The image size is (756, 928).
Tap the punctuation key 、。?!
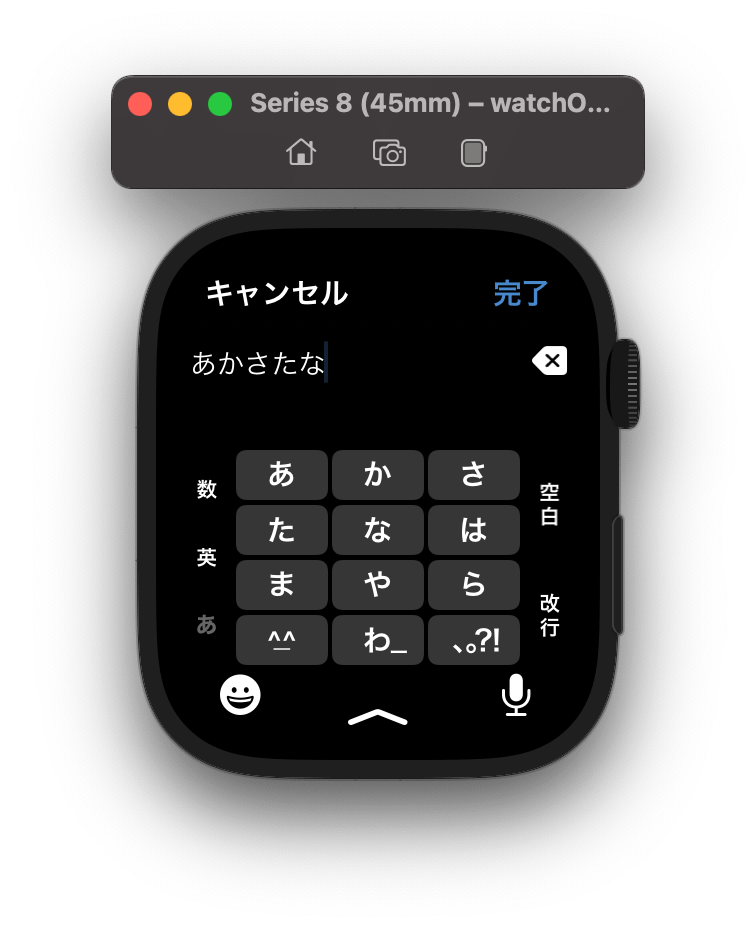point(474,640)
